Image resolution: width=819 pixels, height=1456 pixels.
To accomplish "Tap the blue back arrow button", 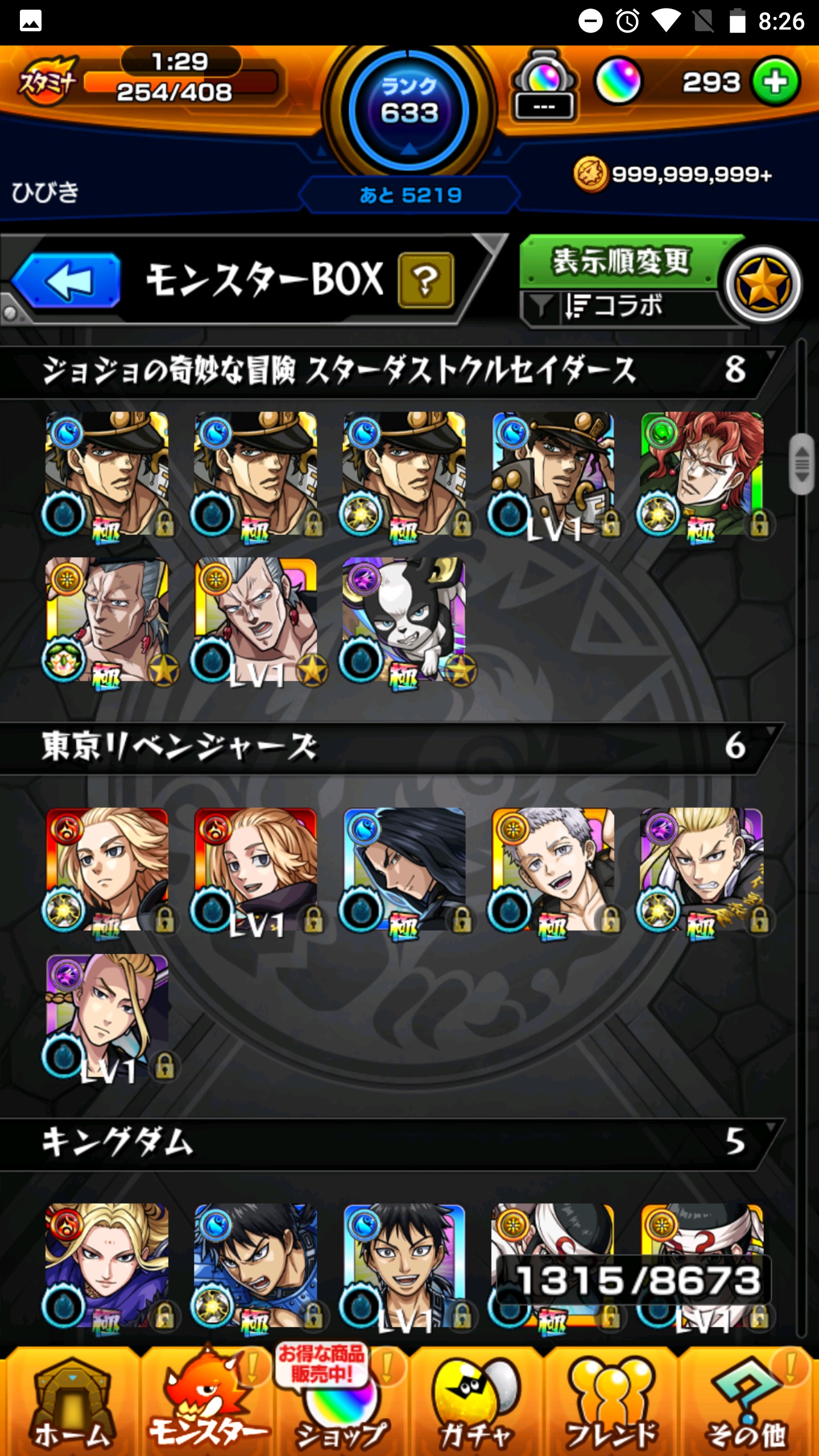I will tap(67, 281).
